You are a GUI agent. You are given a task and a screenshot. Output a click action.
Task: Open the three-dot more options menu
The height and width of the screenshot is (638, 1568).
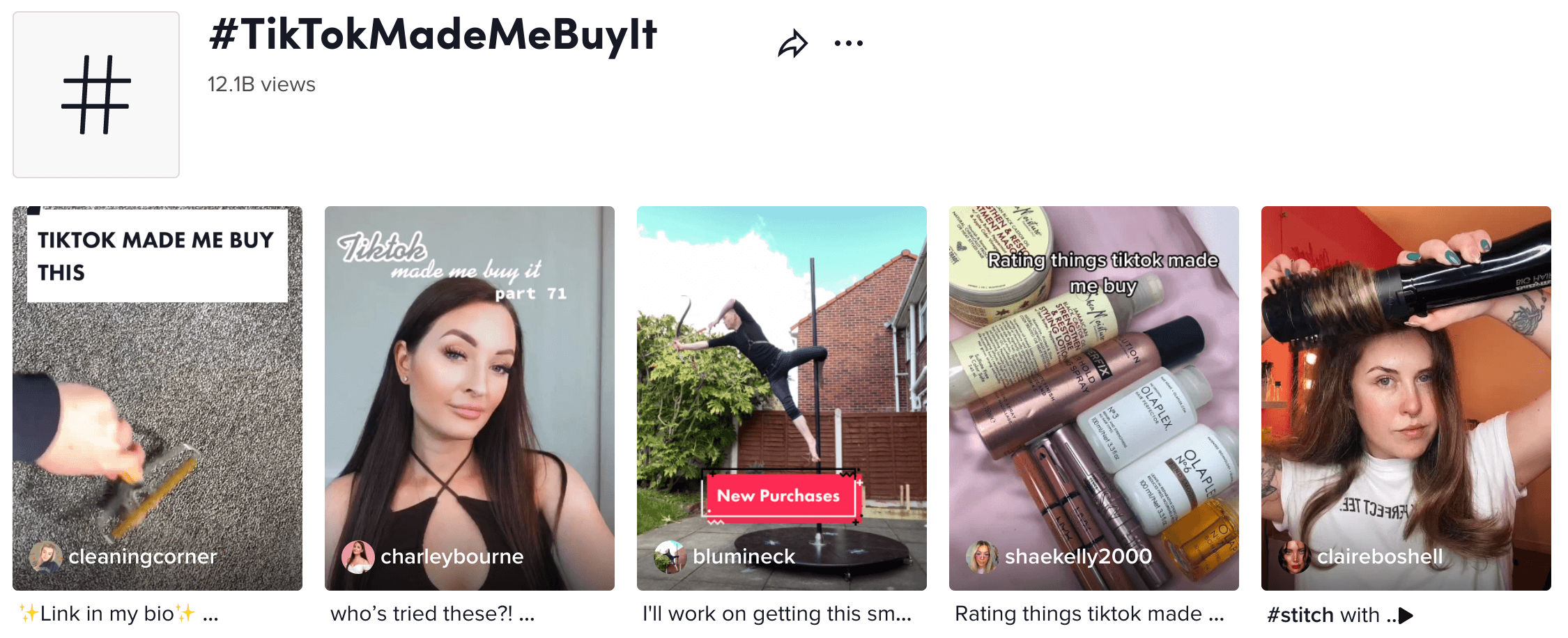click(x=848, y=44)
